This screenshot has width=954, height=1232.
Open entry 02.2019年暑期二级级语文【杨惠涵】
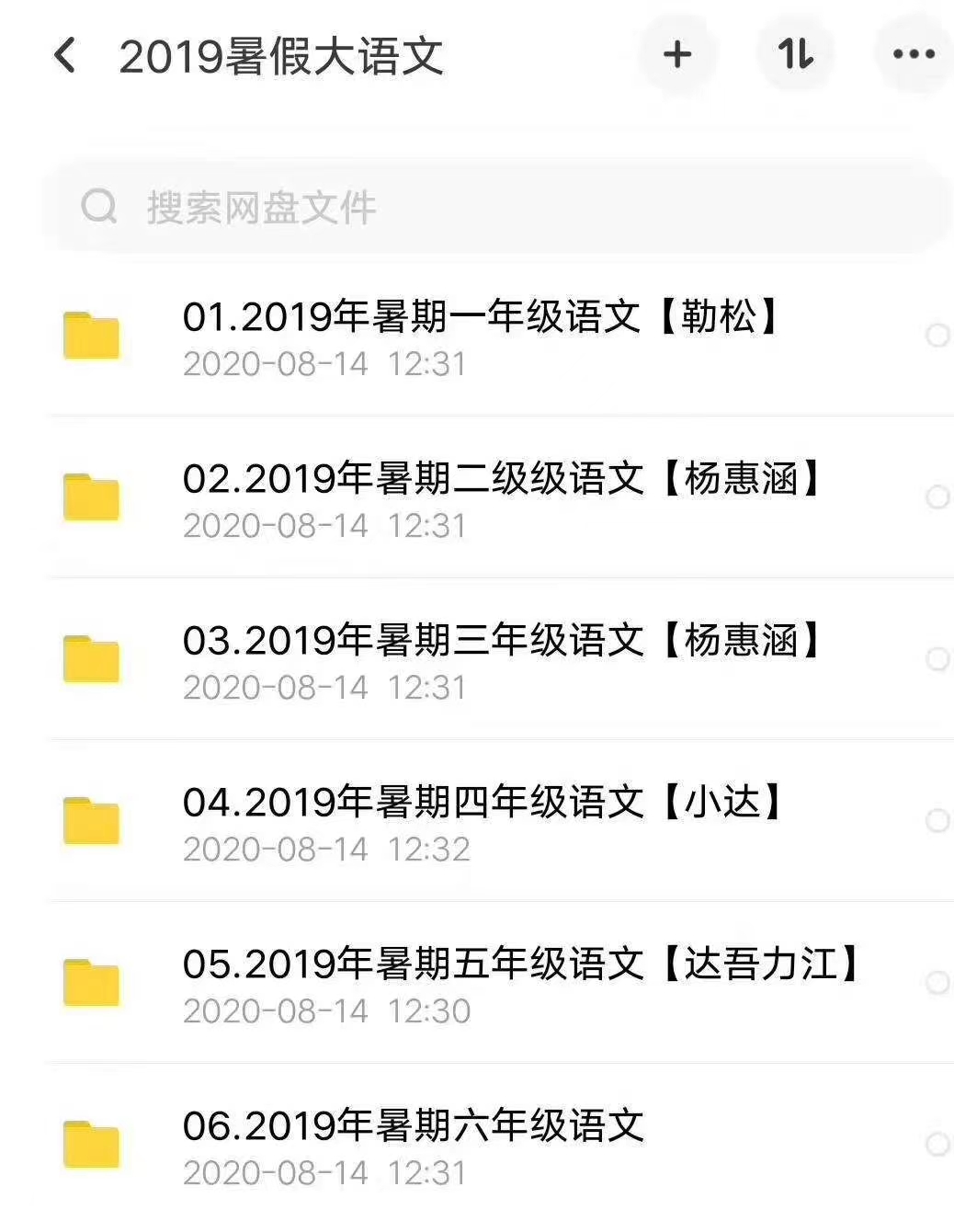click(x=501, y=479)
